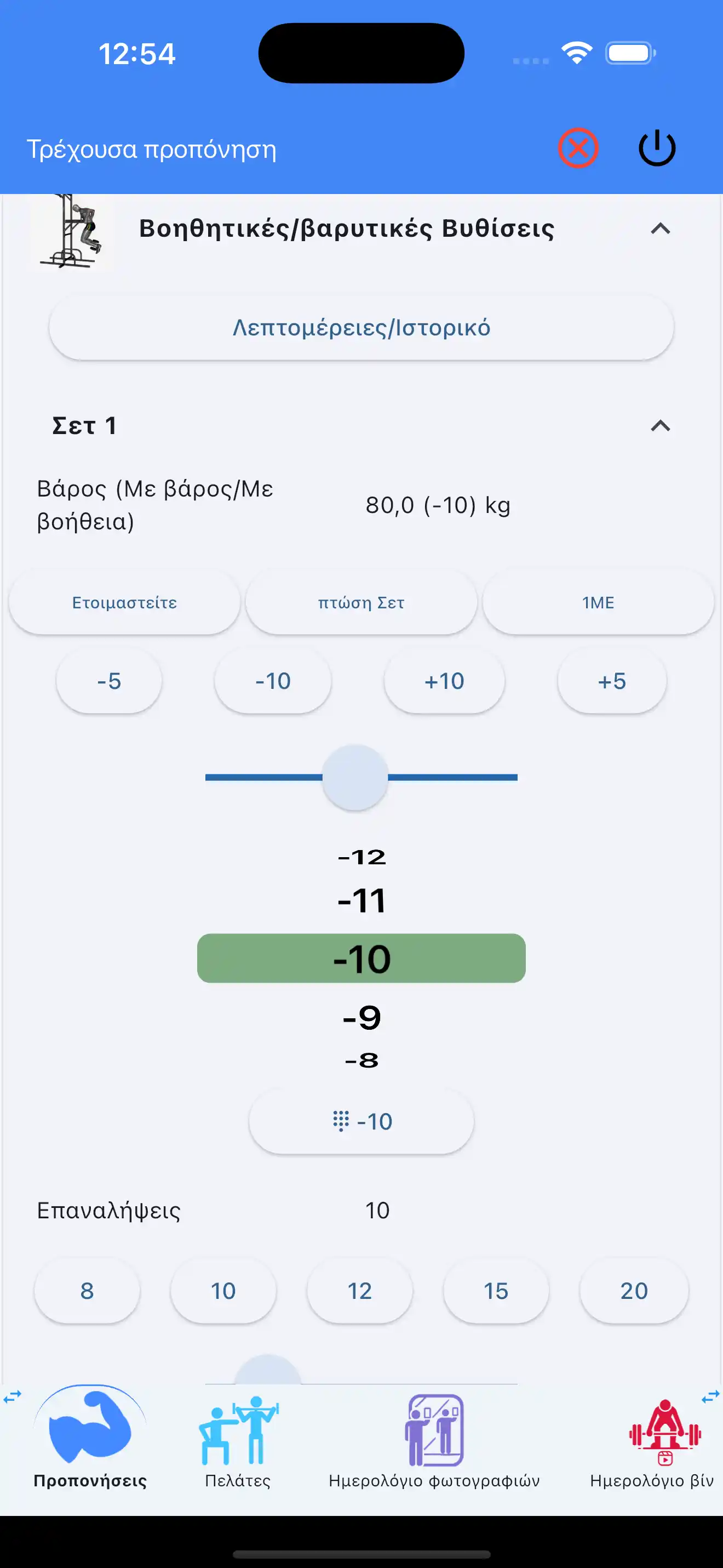Set repetitions to 12
Screen dimensions: 723x1568
click(359, 1291)
